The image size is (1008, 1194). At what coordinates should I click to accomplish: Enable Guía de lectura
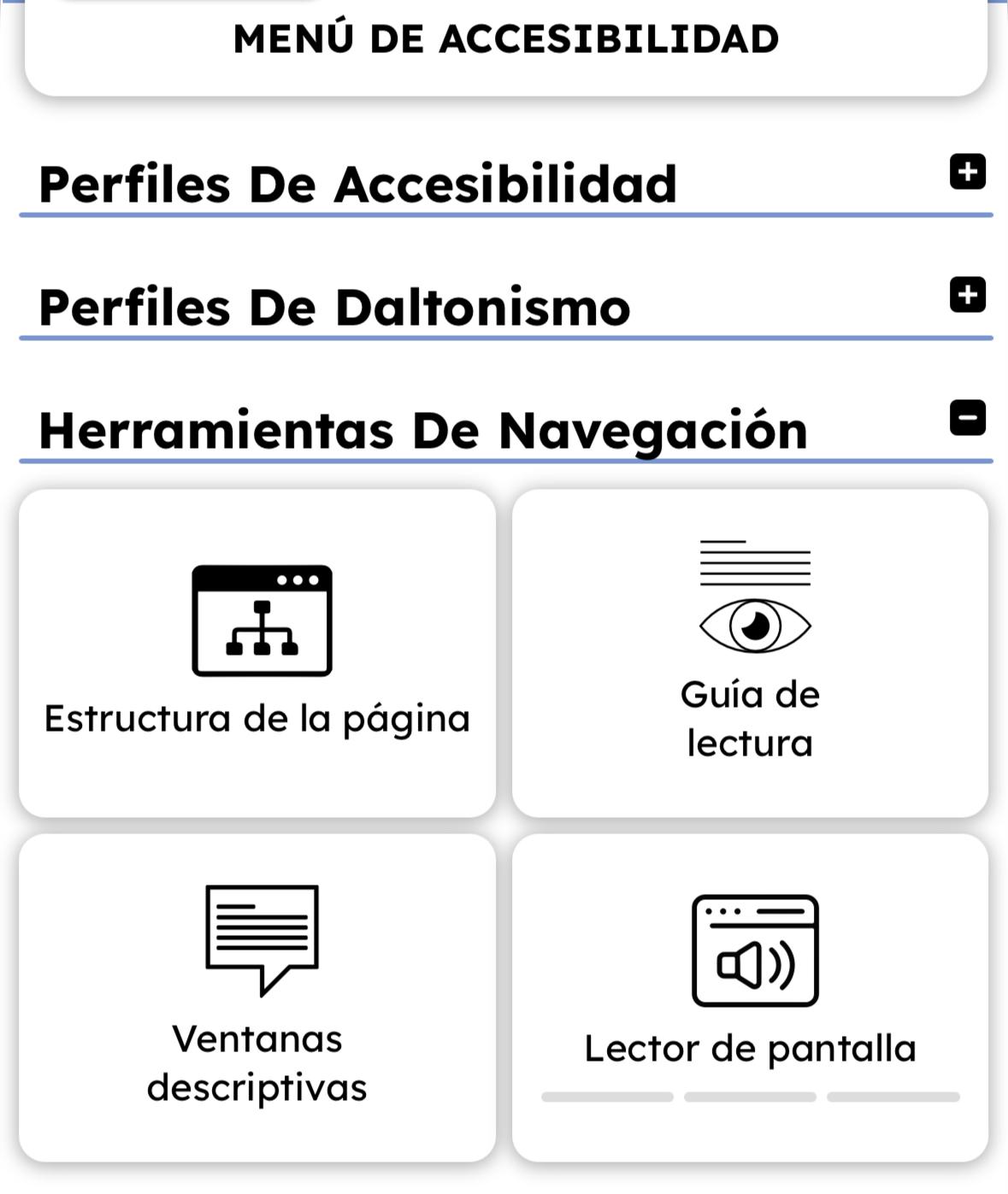point(750,653)
